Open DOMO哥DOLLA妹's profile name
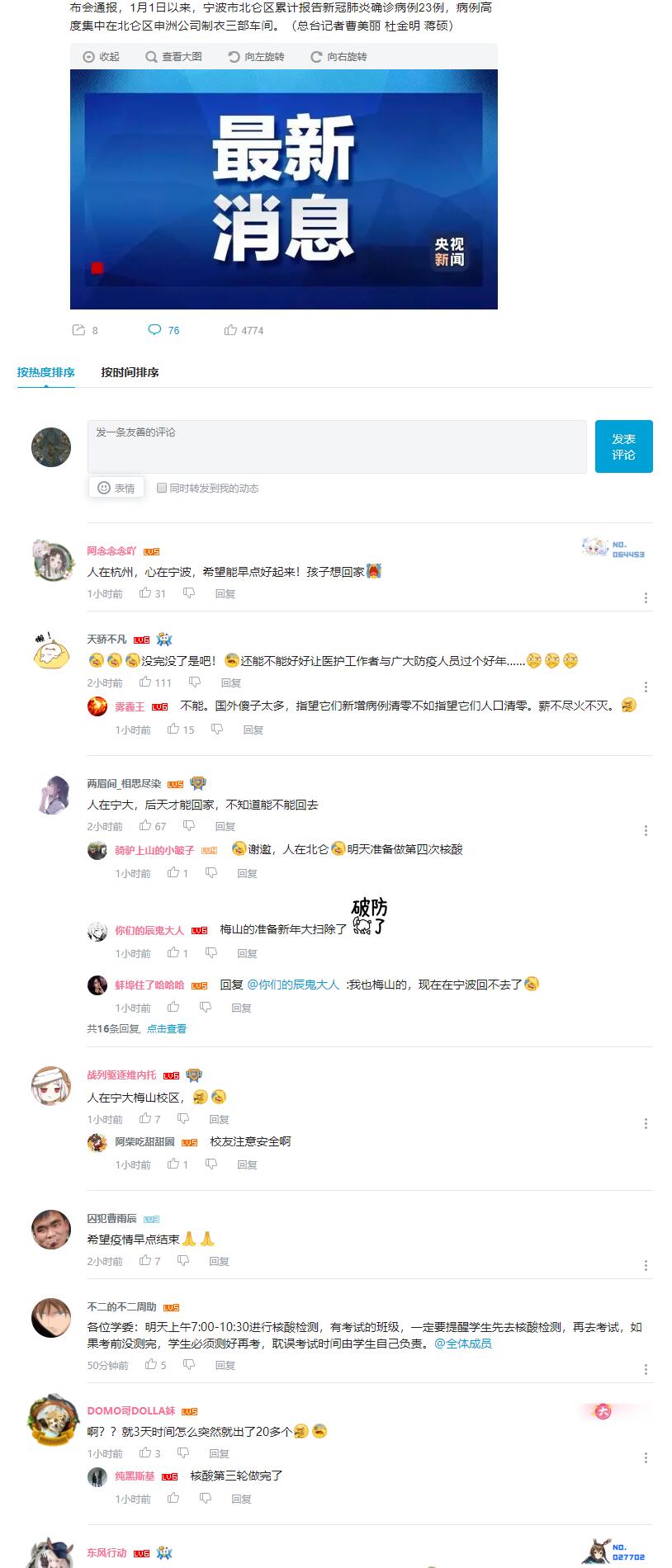 [130, 1411]
